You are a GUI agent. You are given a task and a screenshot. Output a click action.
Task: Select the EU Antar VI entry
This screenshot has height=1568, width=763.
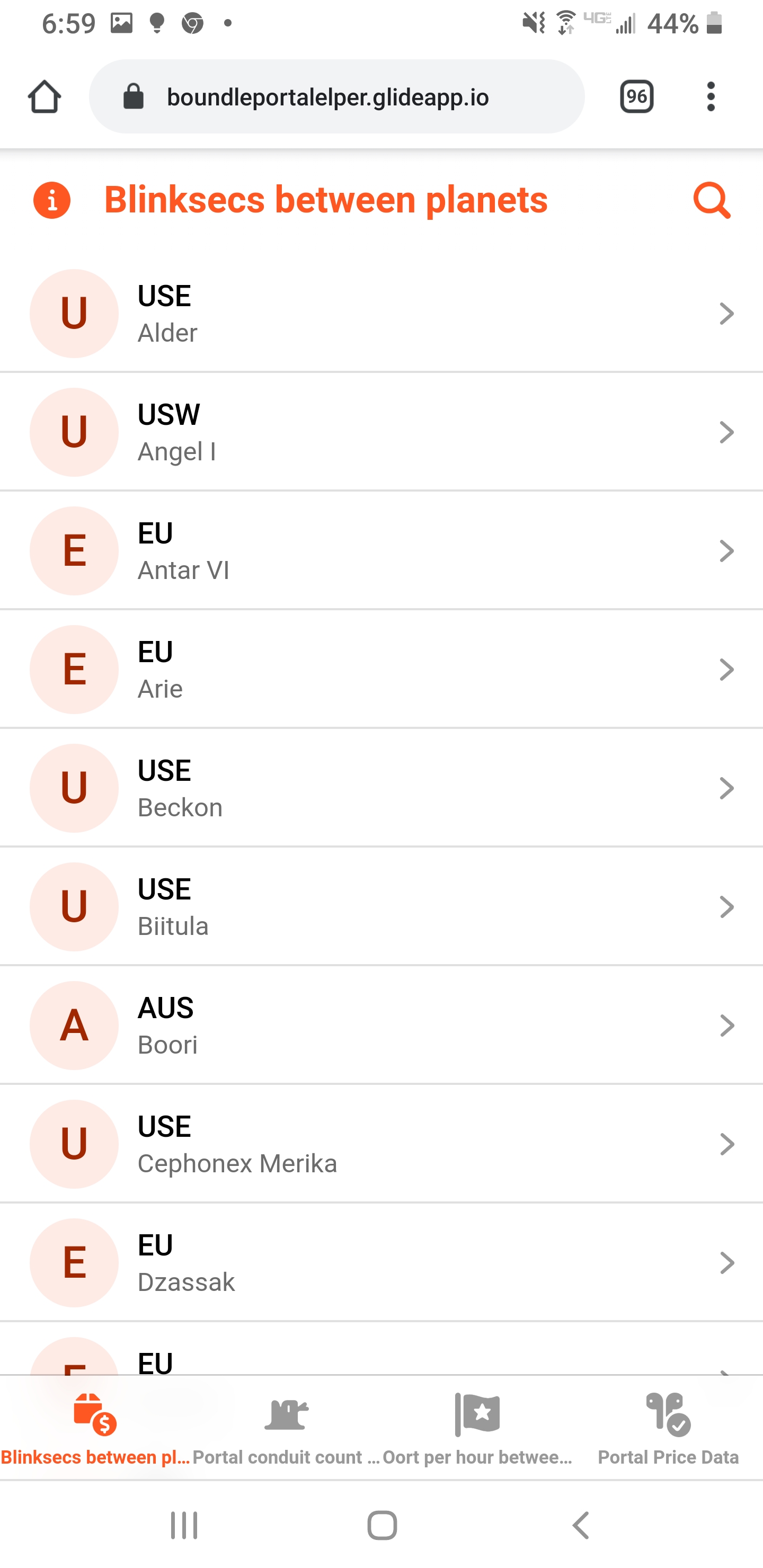tap(381, 551)
